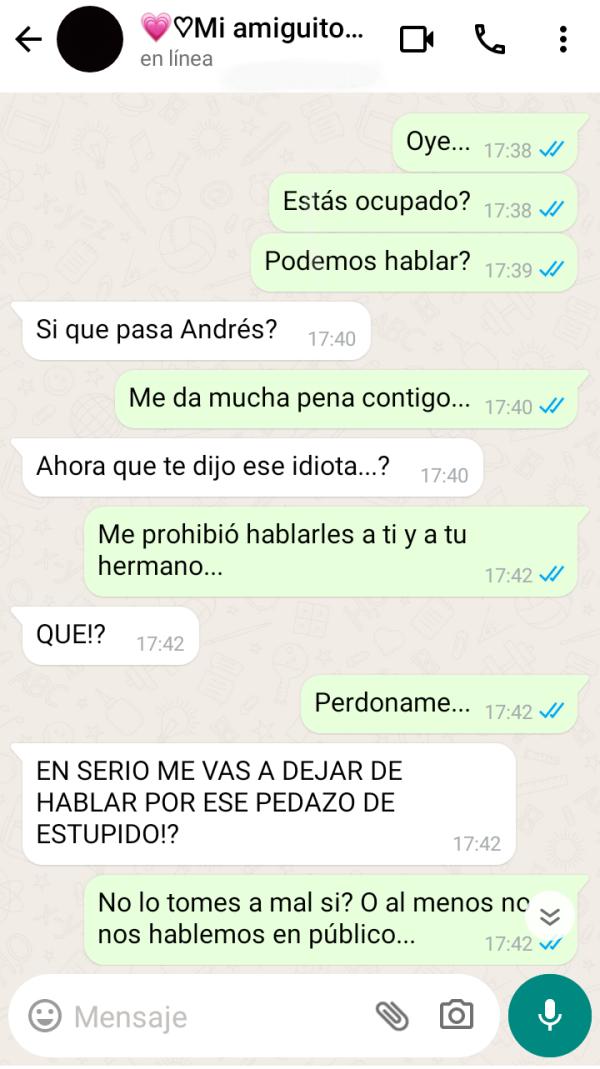The height and width of the screenshot is (1069, 600).
Task: Tap the microphone voice message button
Action: pyautogui.click(x=549, y=1016)
